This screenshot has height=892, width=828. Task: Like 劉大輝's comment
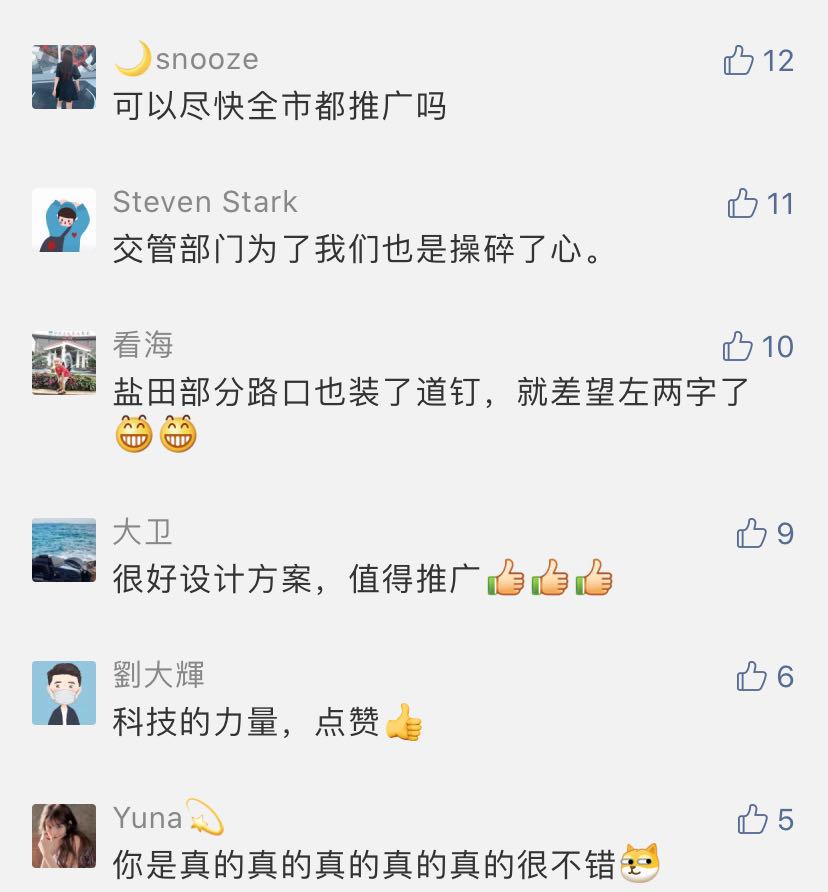point(751,677)
